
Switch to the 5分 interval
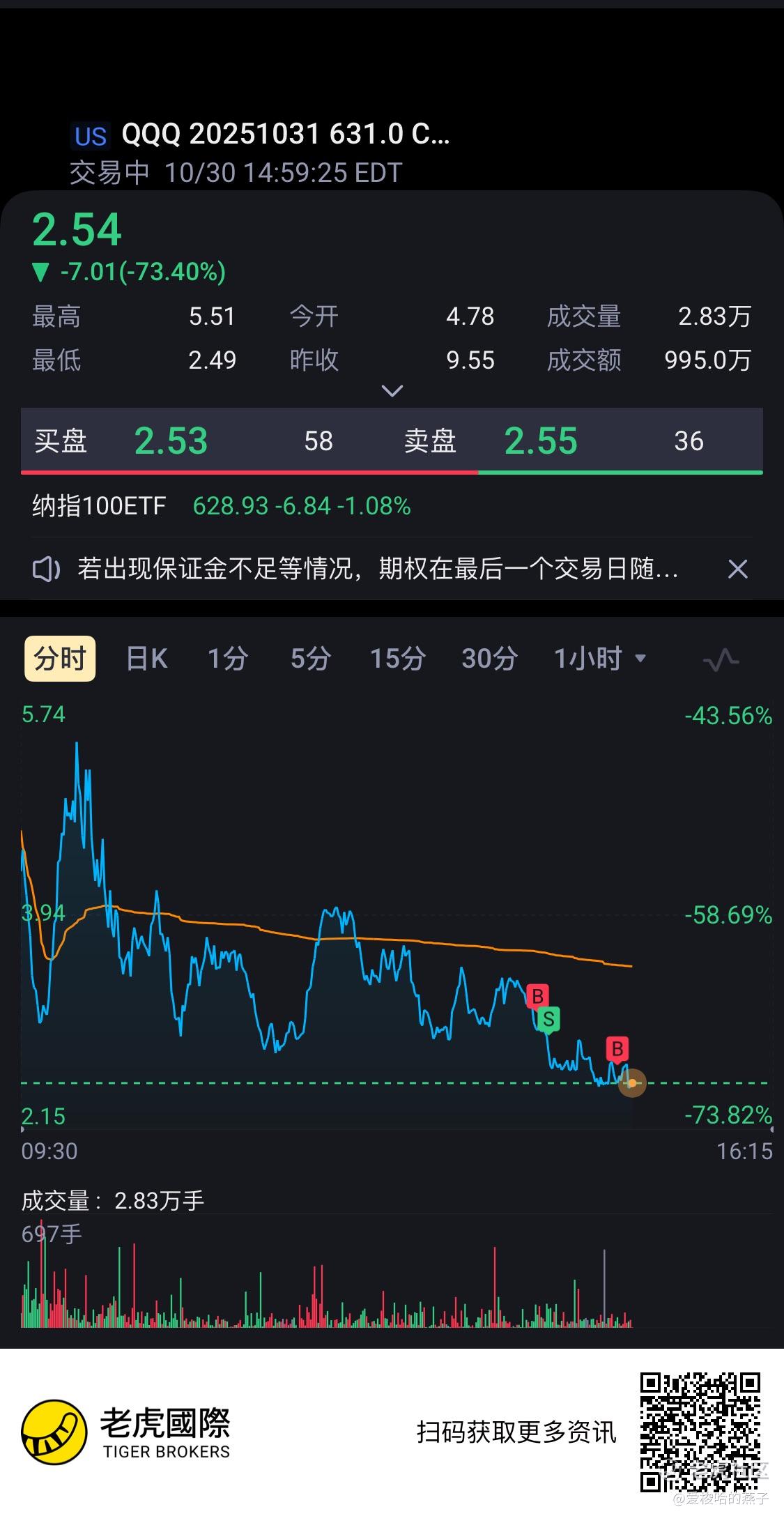coord(310,659)
